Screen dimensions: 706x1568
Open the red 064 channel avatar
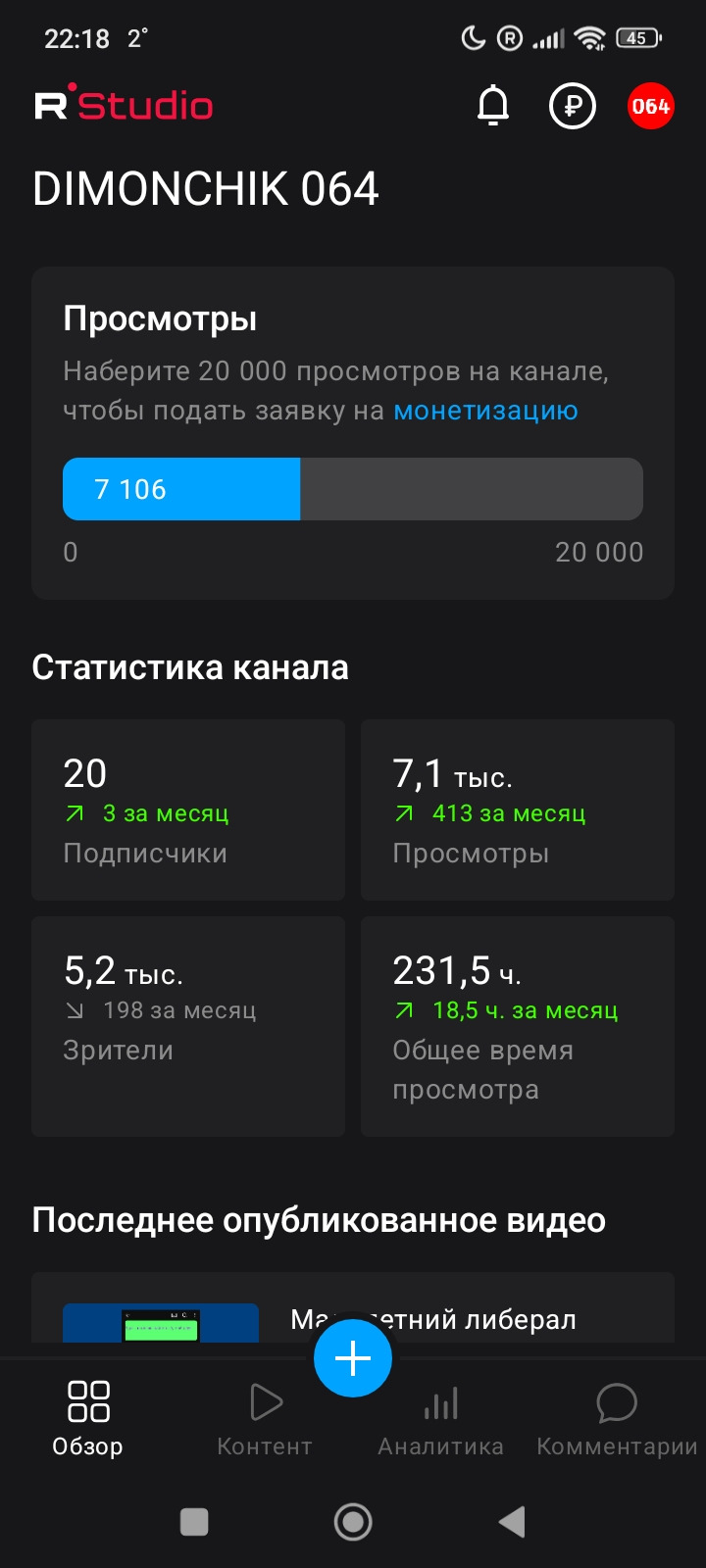pos(650,106)
